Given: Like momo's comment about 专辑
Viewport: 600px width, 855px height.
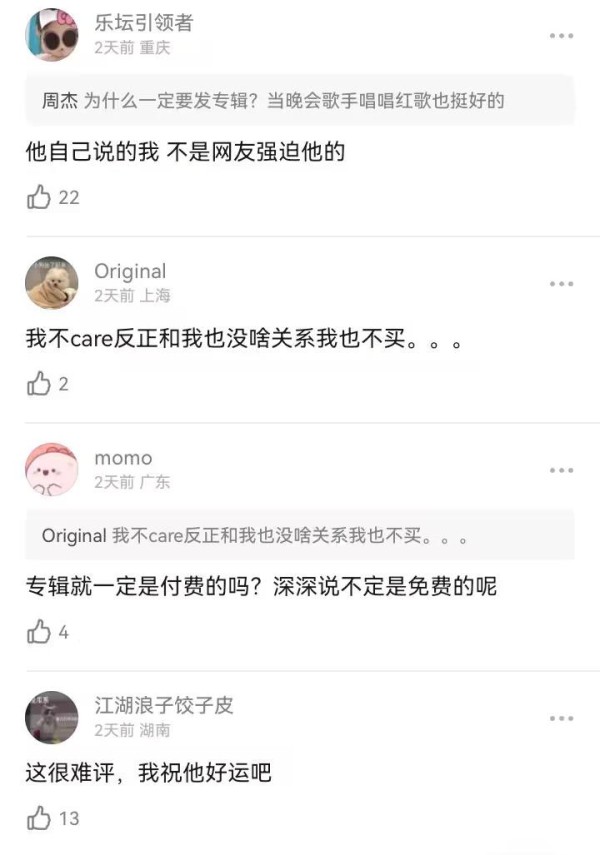Looking at the screenshot, I should [x=39, y=631].
